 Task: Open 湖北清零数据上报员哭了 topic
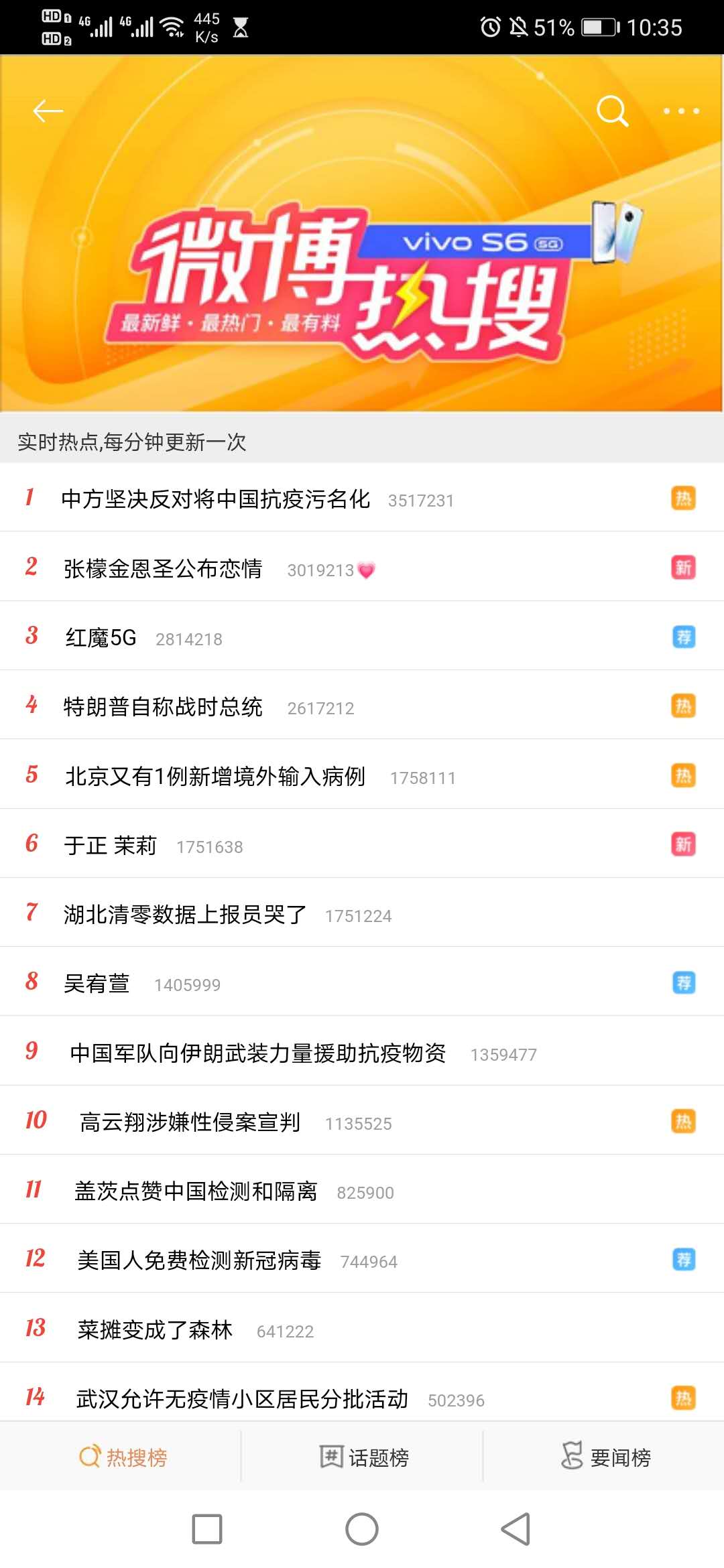pos(185,915)
